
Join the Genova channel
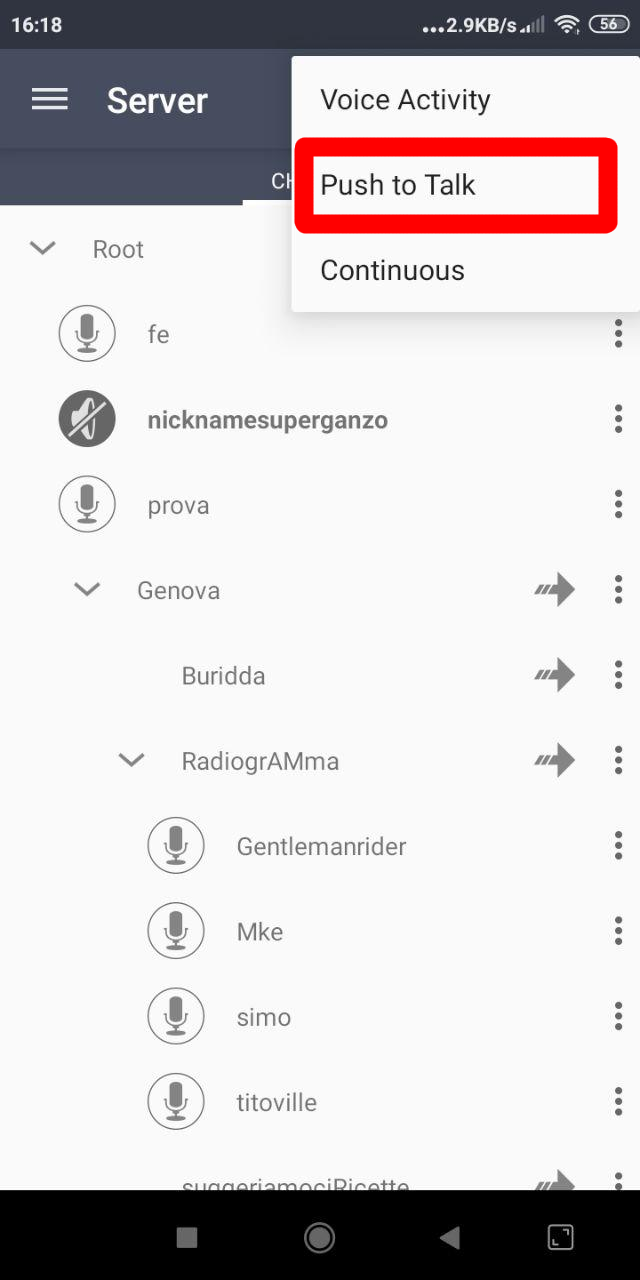pyautogui.click(x=554, y=590)
